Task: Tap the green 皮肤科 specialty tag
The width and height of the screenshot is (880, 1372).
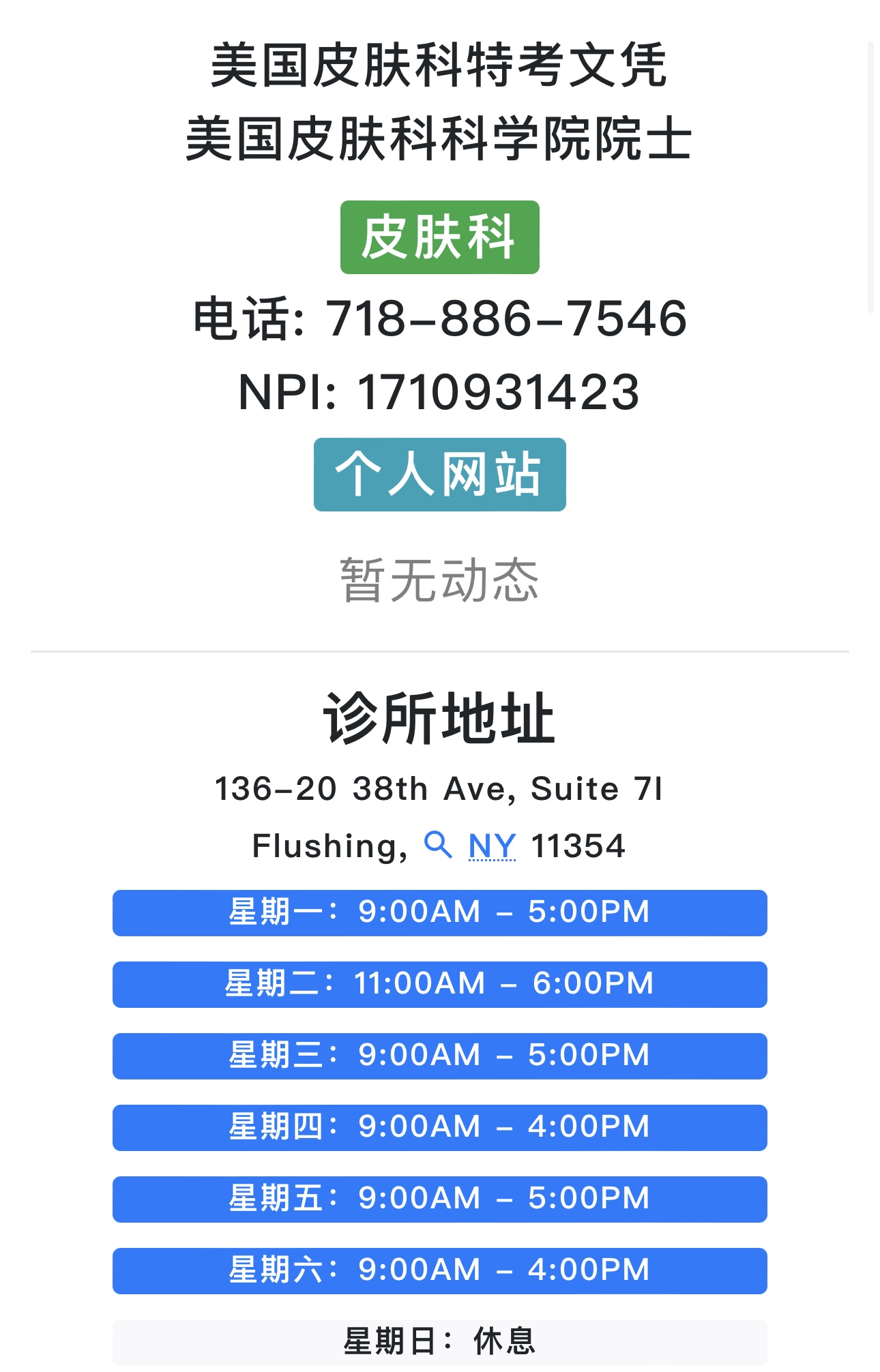Action: coord(439,237)
